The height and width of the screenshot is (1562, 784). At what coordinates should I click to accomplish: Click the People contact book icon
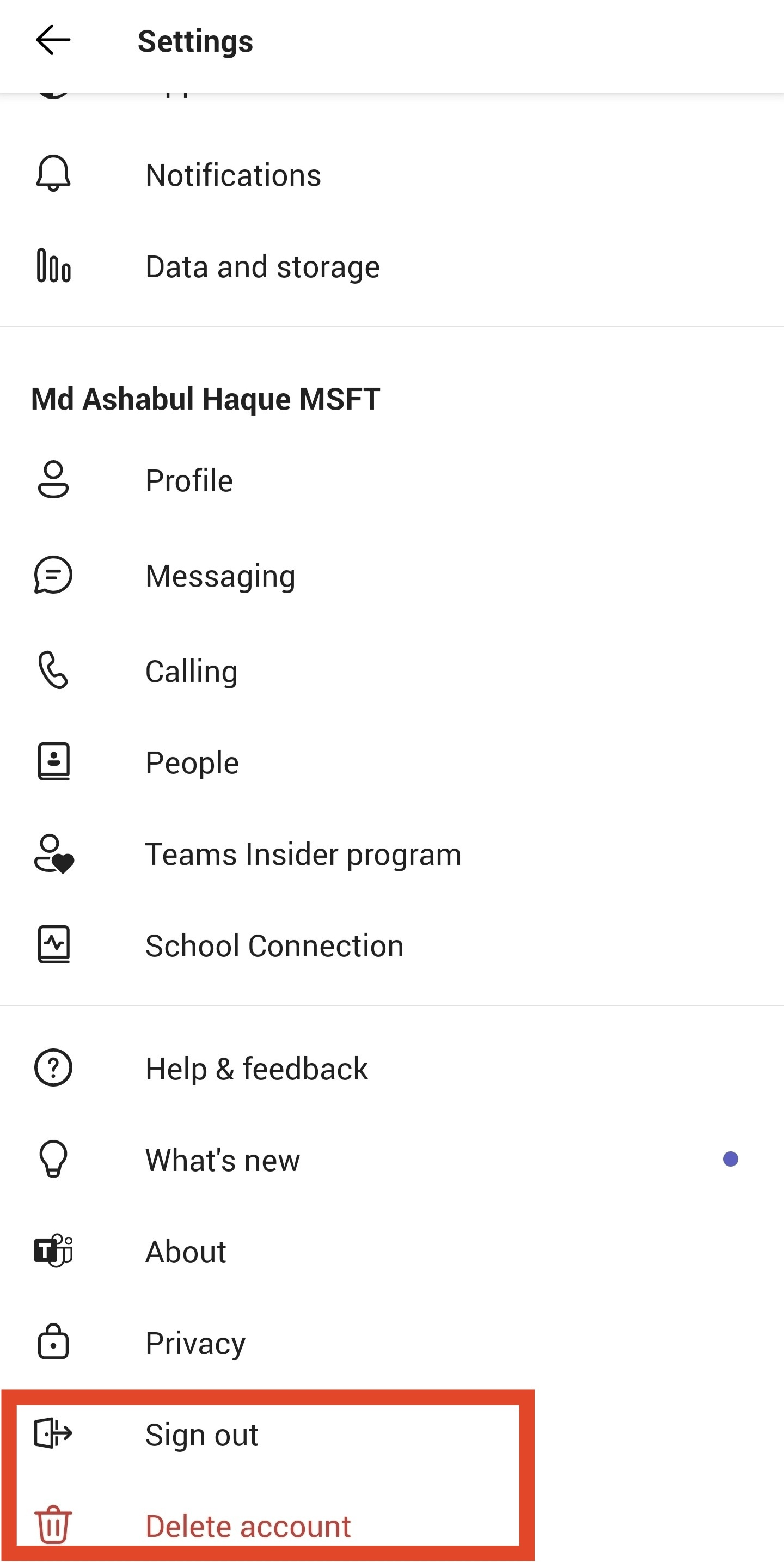click(x=53, y=762)
